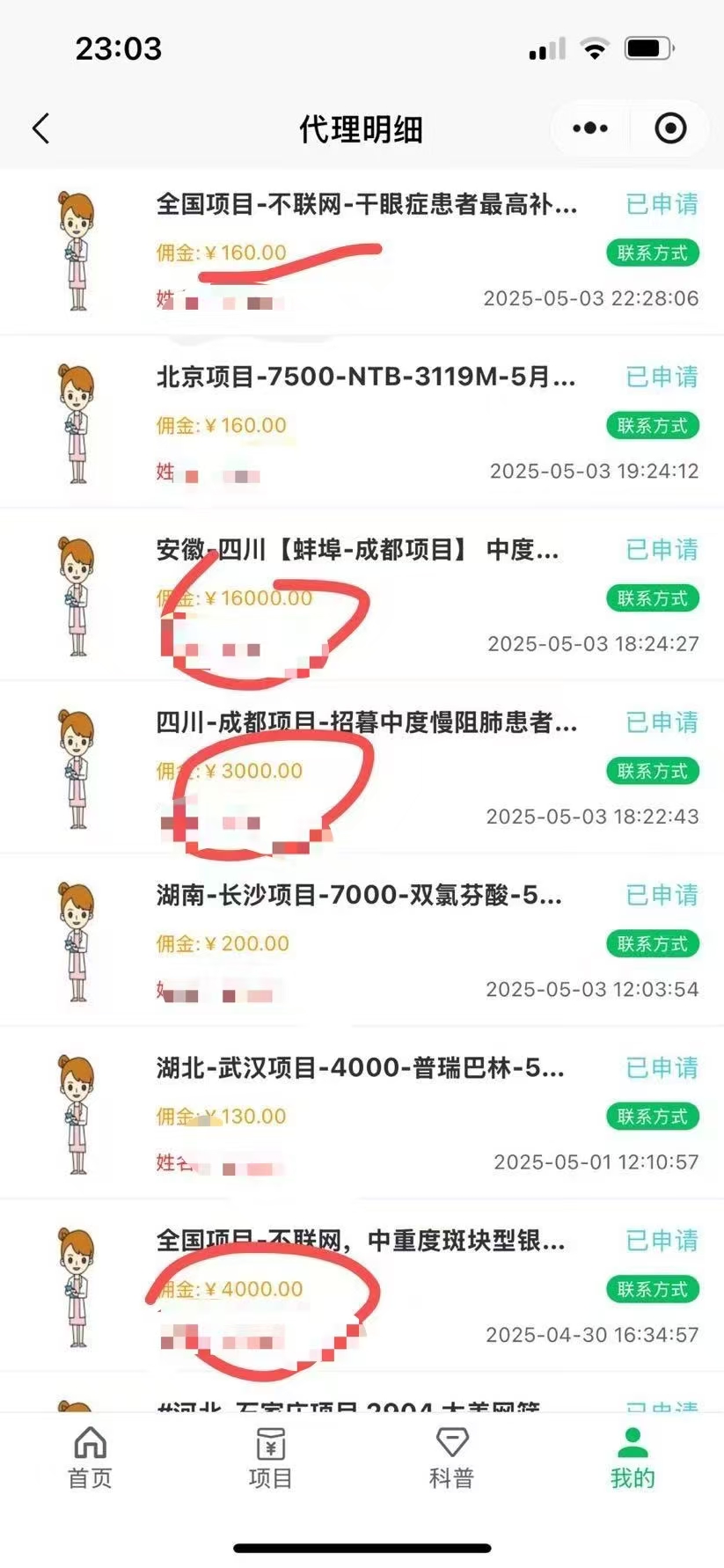The width and height of the screenshot is (724, 1568).
Task: Tap 联系方式 on the 斑块型银屑 listing
Action: pos(654,1290)
